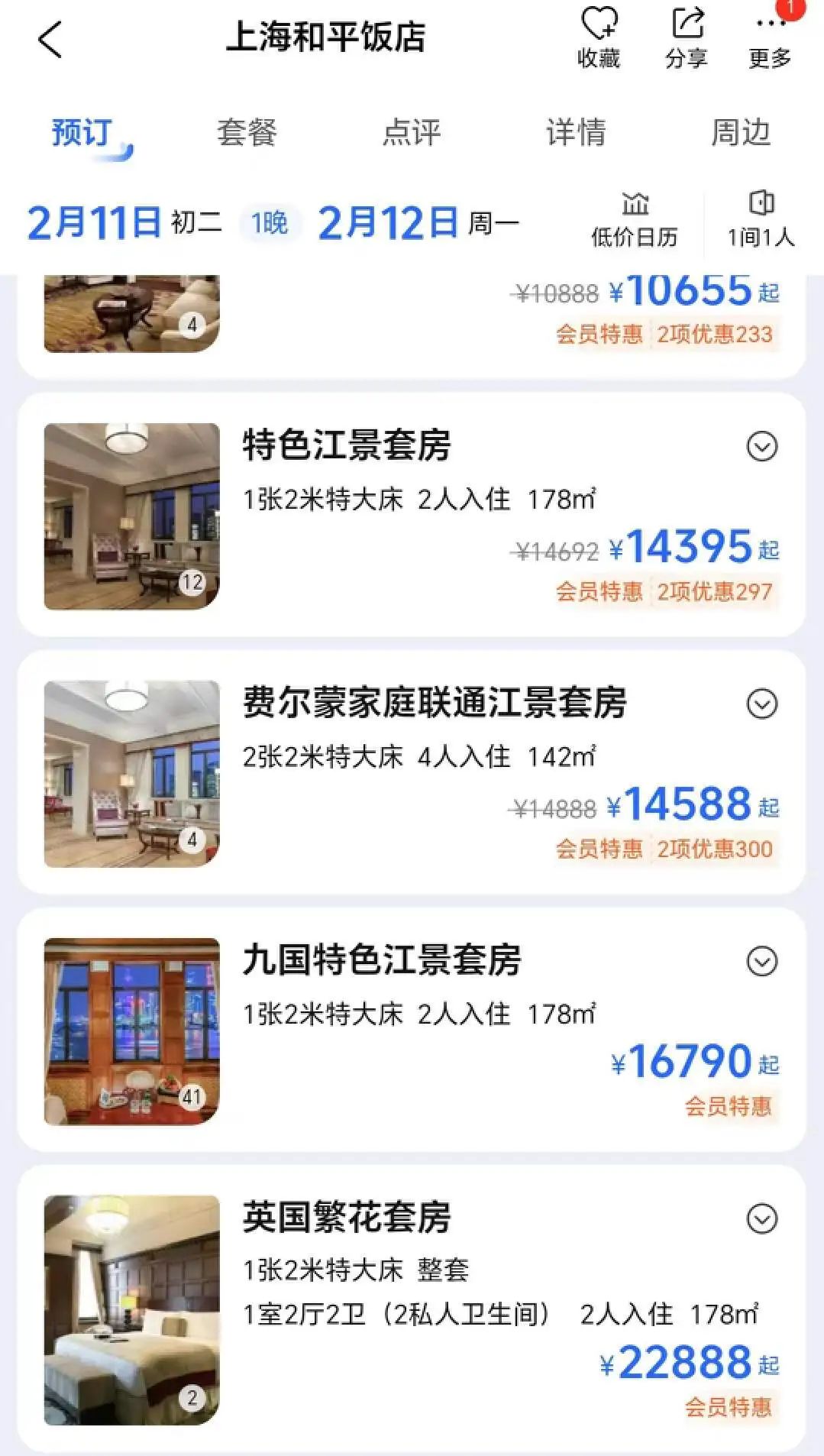The height and width of the screenshot is (1456, 824).
Task: Open the 低价日历 price calendar
Action: point(634,220)
